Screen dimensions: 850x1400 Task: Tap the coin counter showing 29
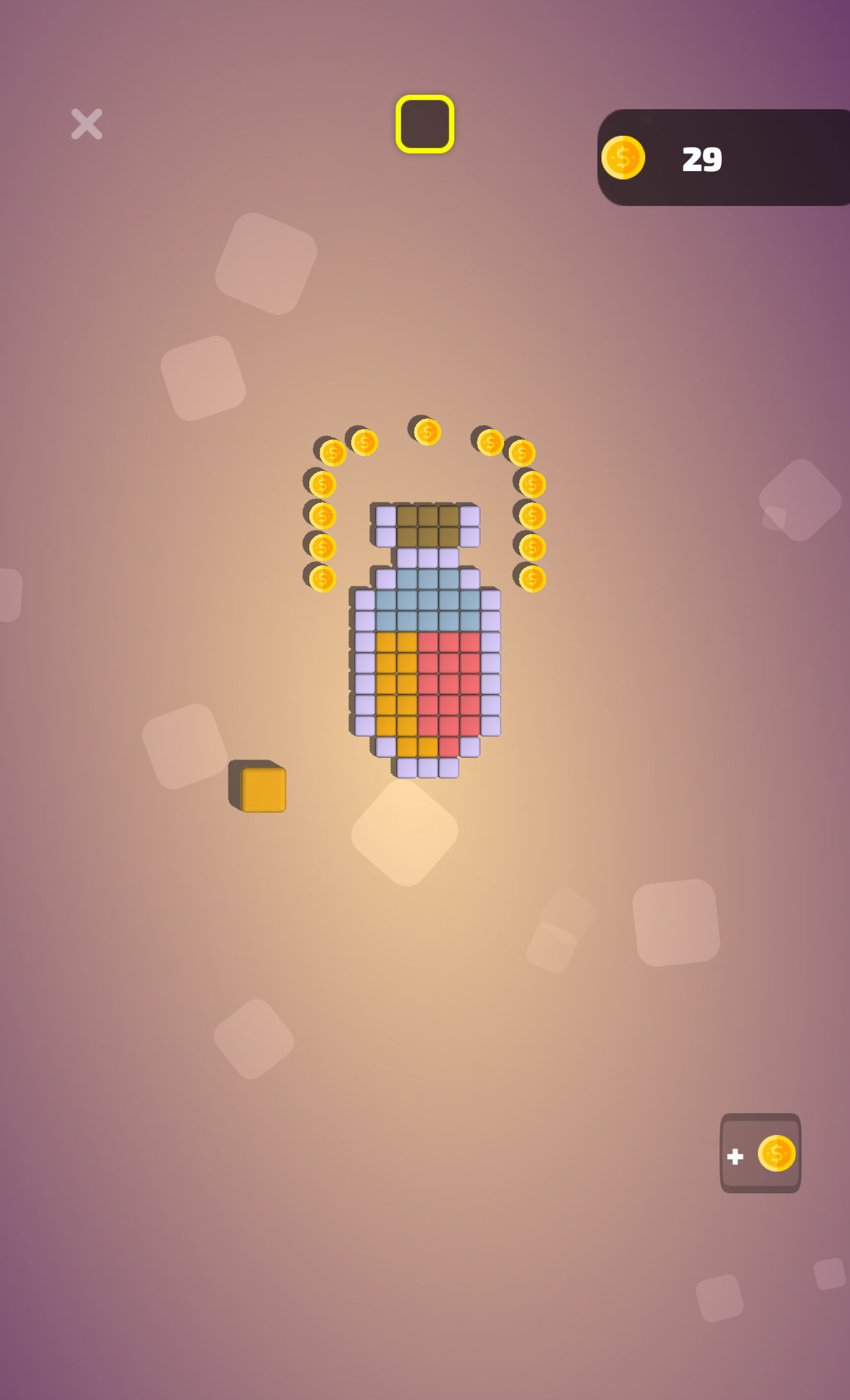[702, 157]
